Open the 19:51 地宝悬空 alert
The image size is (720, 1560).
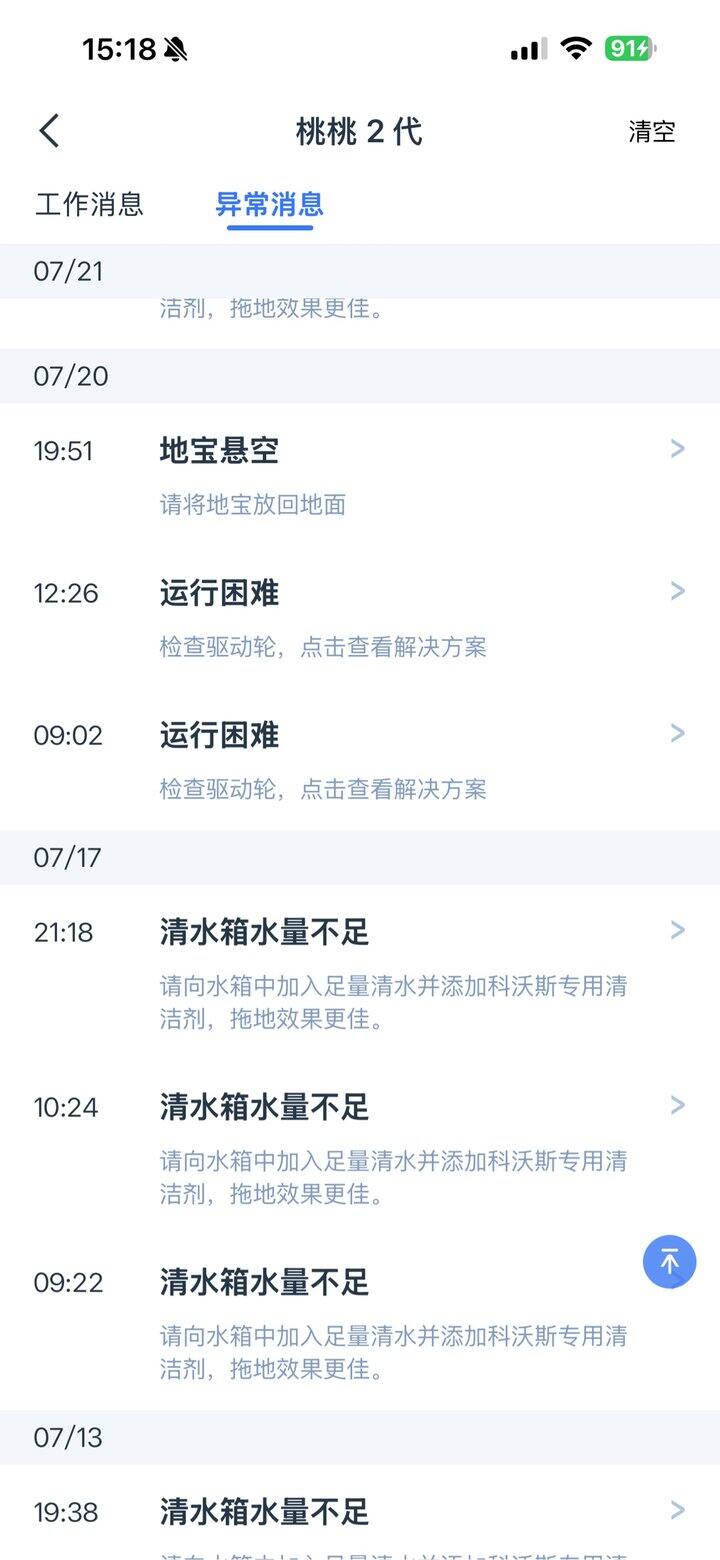pos(360,475)
